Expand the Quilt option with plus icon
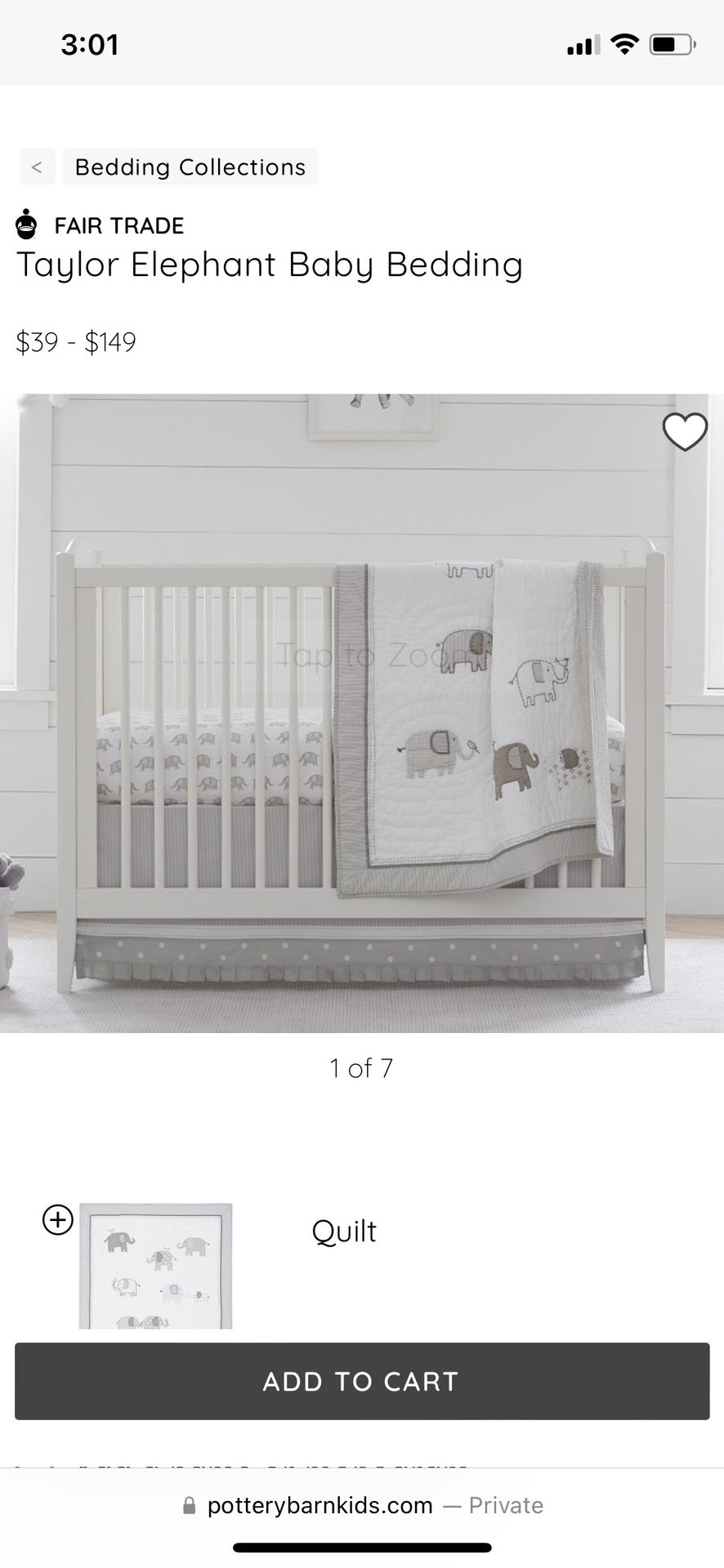The width and height of the screenshot is (724, 1568). point(58,1219)
